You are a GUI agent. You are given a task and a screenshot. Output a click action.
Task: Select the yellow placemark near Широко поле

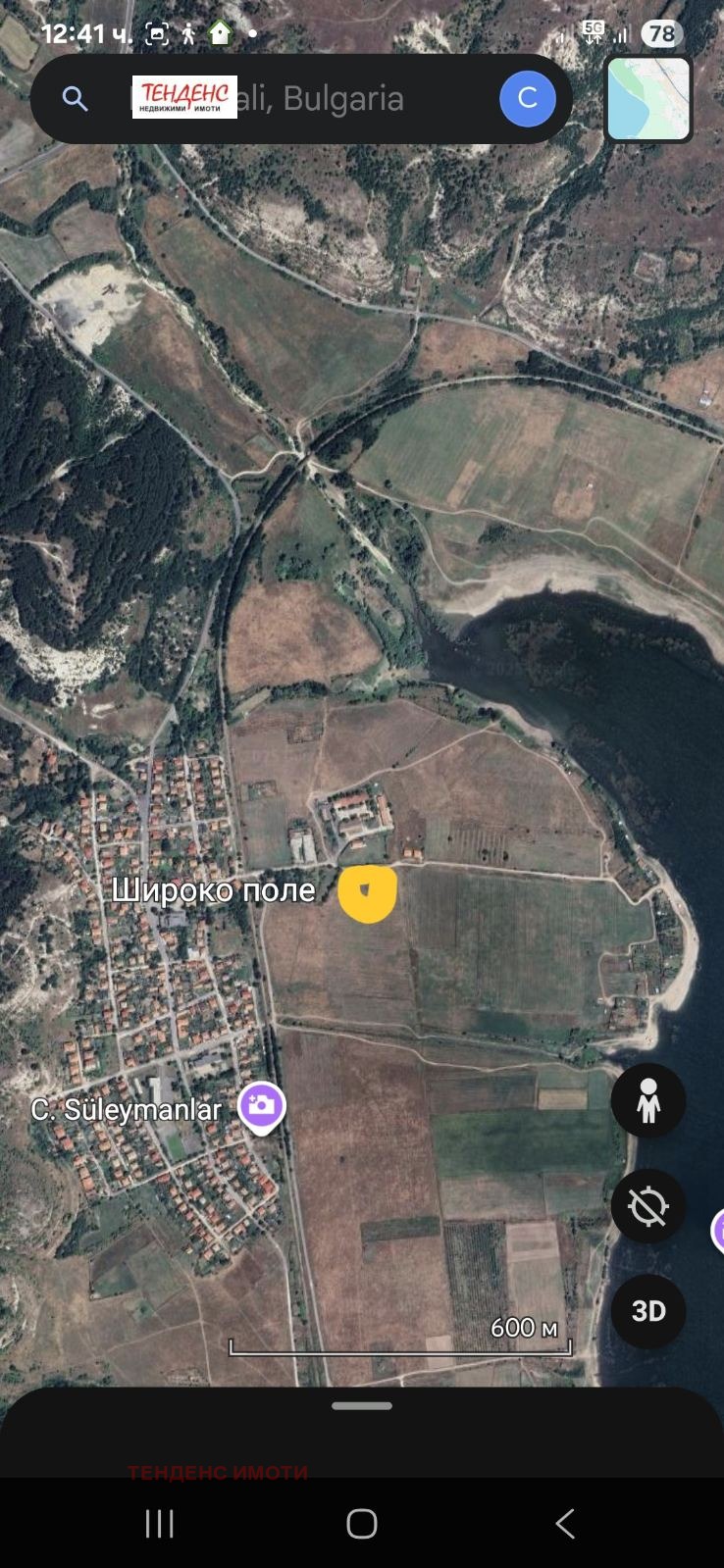pyautogui.click(x=367, y=893)
